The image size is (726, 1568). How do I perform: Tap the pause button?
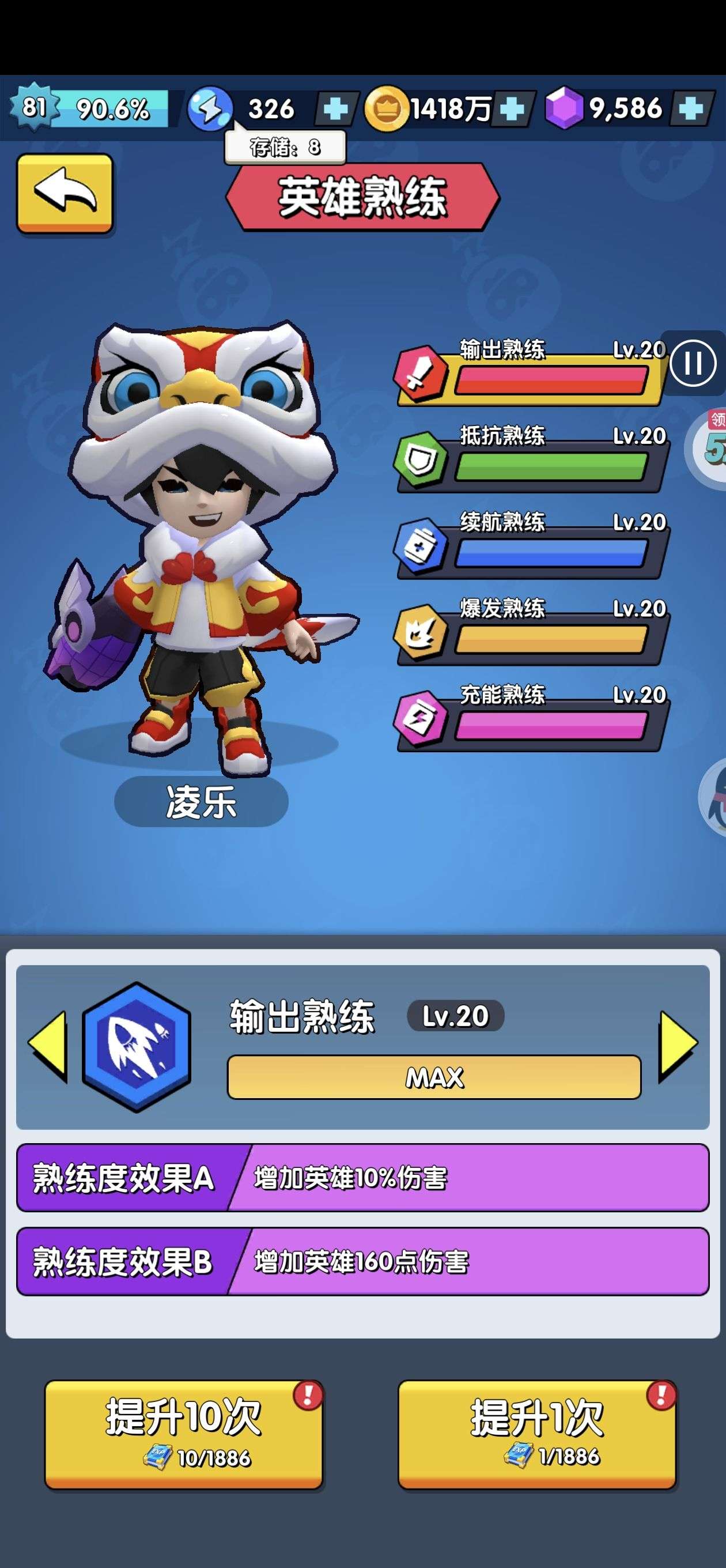[x=693, y=364]
